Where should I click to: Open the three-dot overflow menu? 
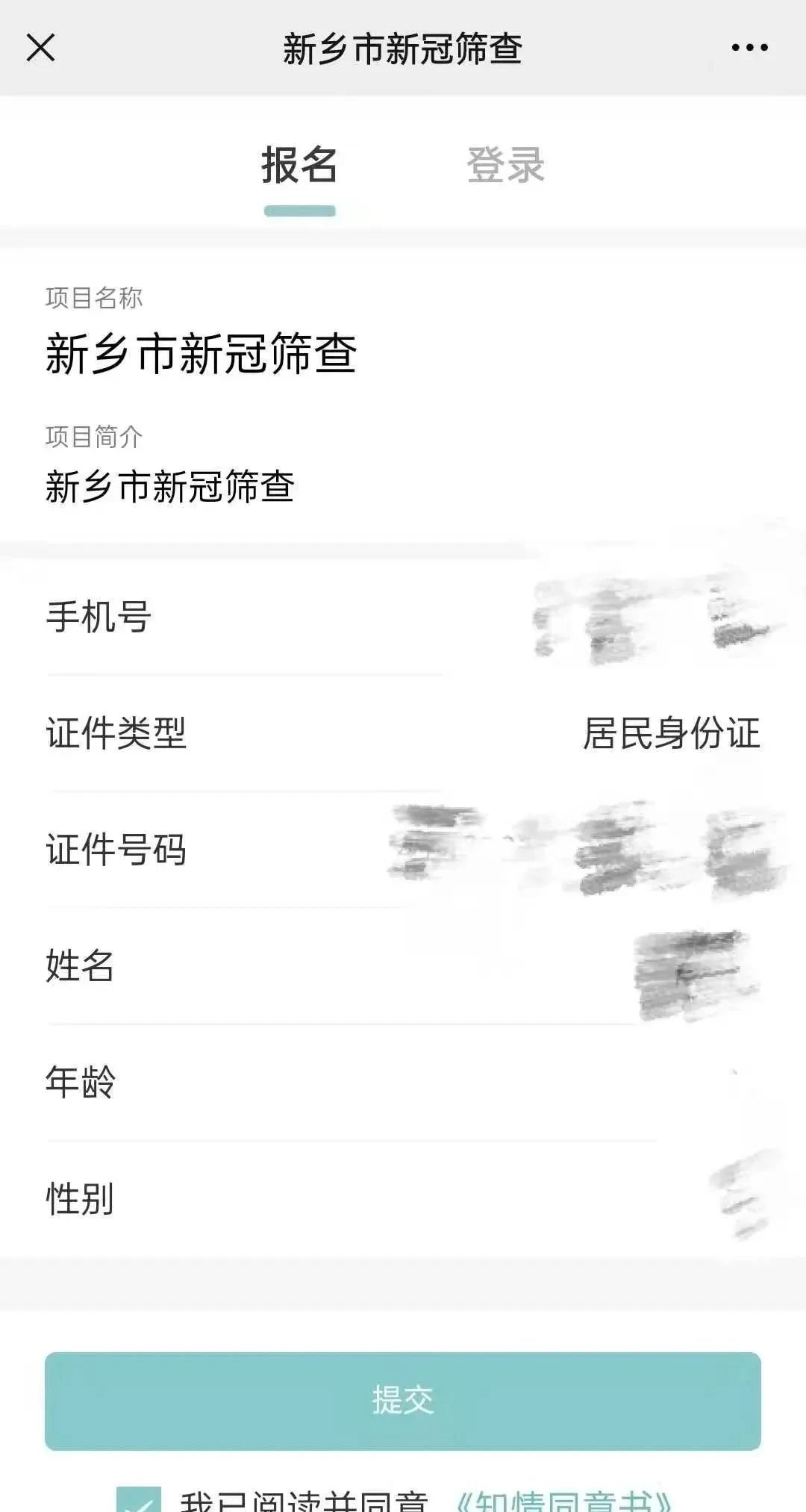click(749, 48)
